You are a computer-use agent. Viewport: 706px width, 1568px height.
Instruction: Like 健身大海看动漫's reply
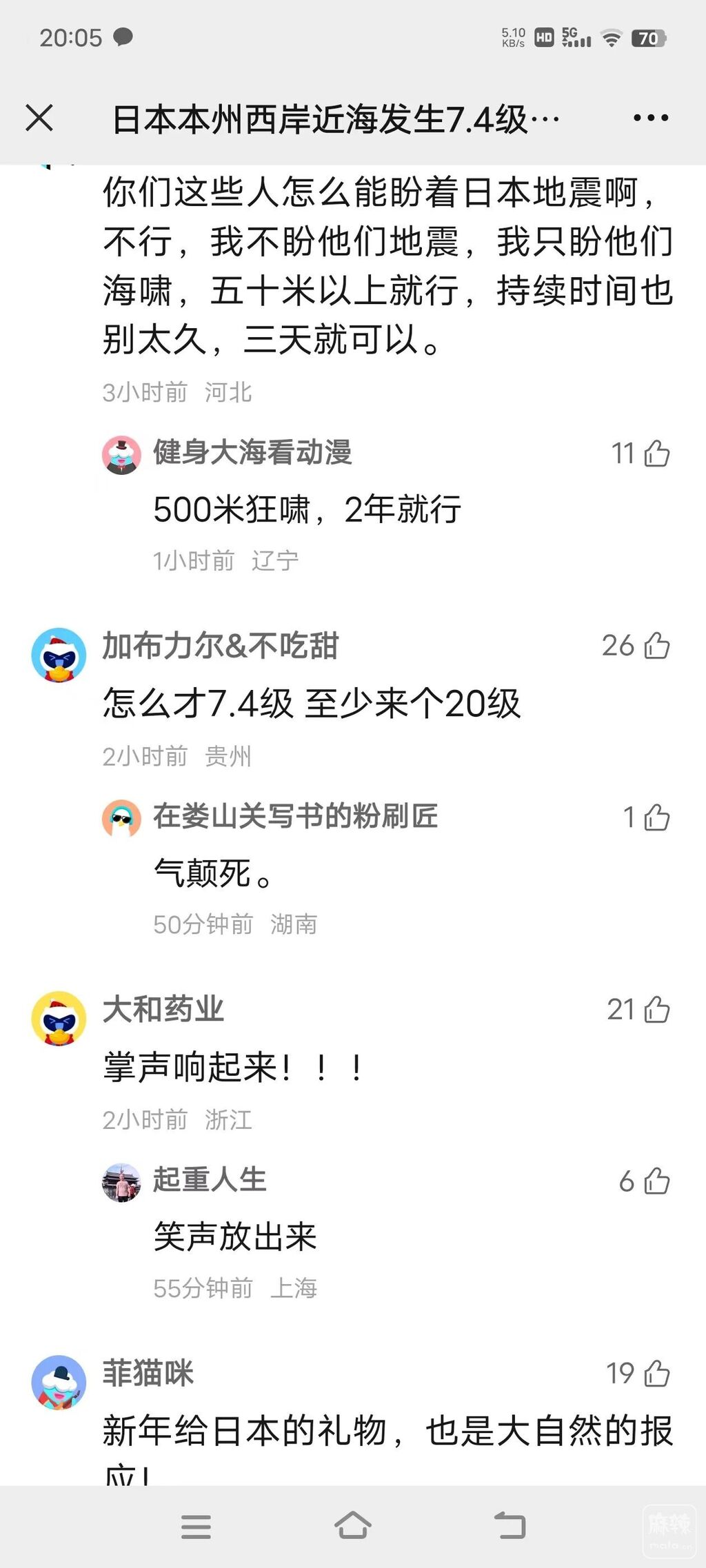(656, 454)
